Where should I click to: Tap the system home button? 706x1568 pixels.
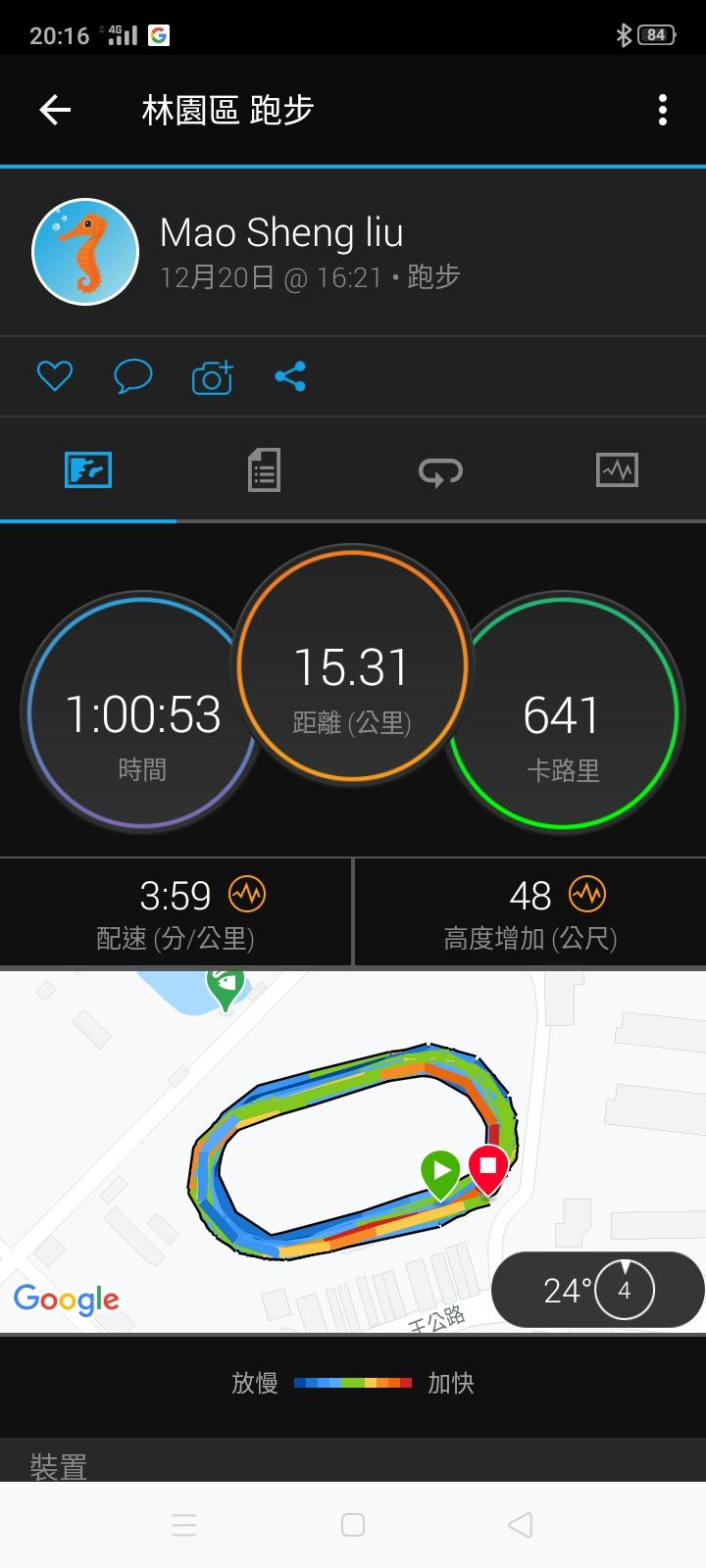[x=353, y=1525]
